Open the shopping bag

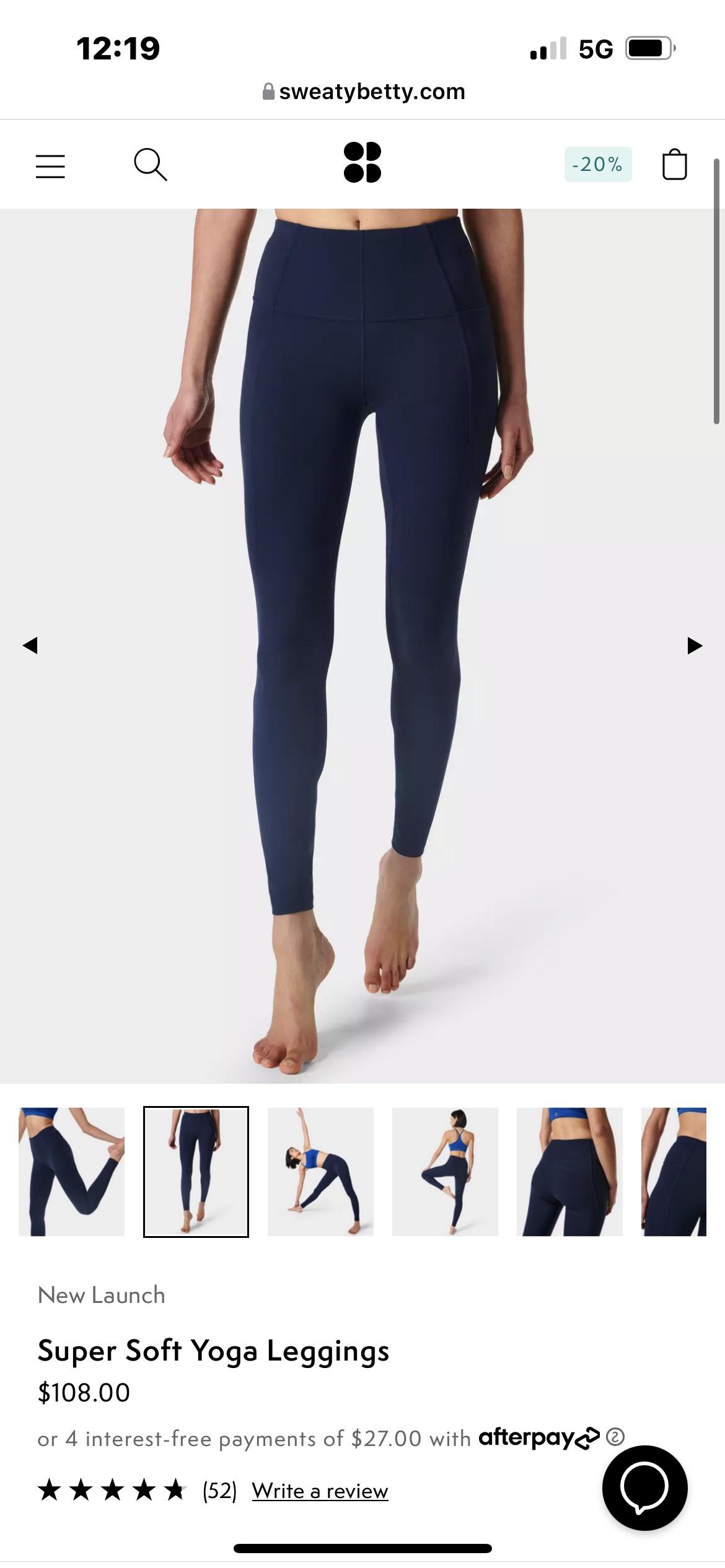[675, 164]
